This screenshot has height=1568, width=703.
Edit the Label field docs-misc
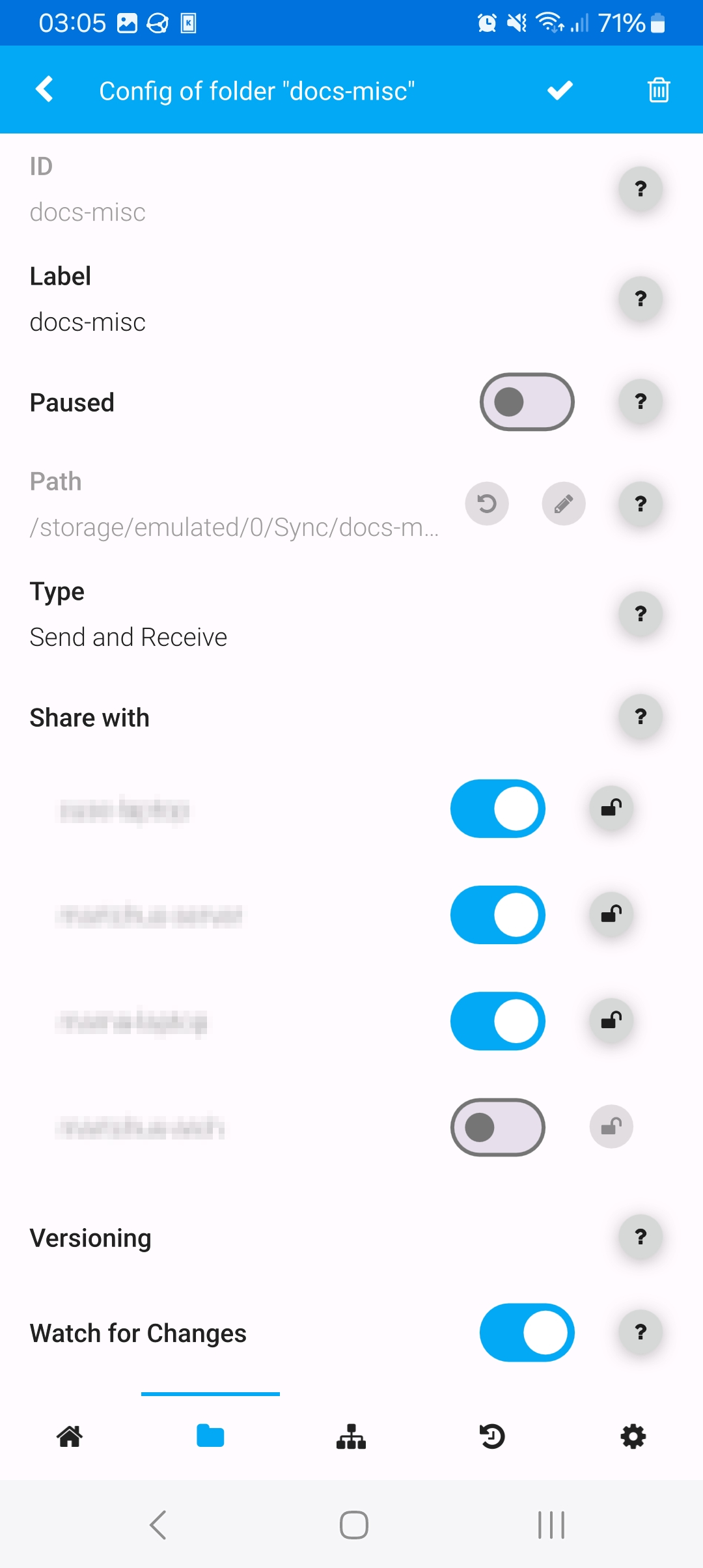[x=88, y=322]
